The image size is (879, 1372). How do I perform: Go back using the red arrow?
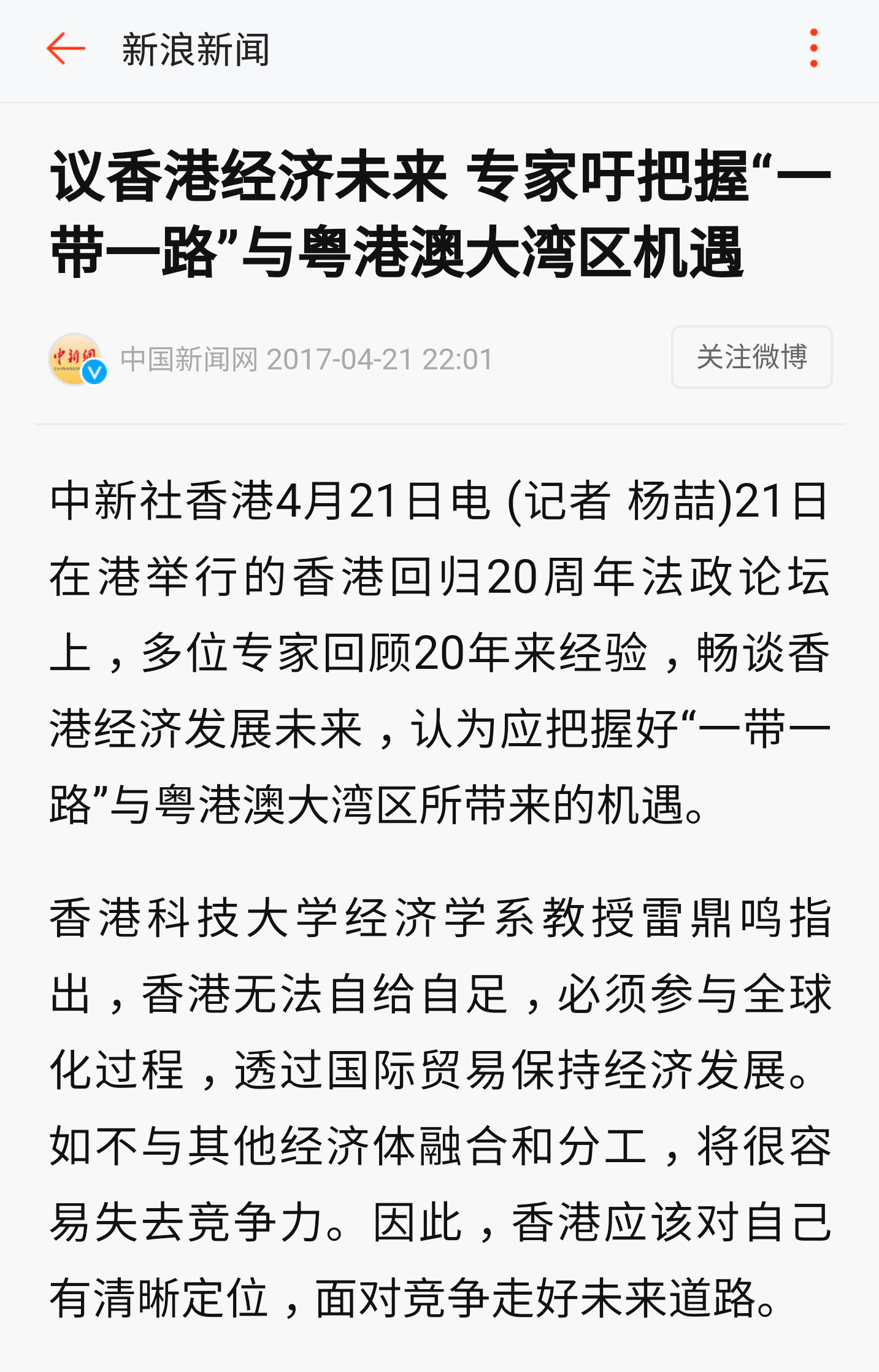point(66,49)
